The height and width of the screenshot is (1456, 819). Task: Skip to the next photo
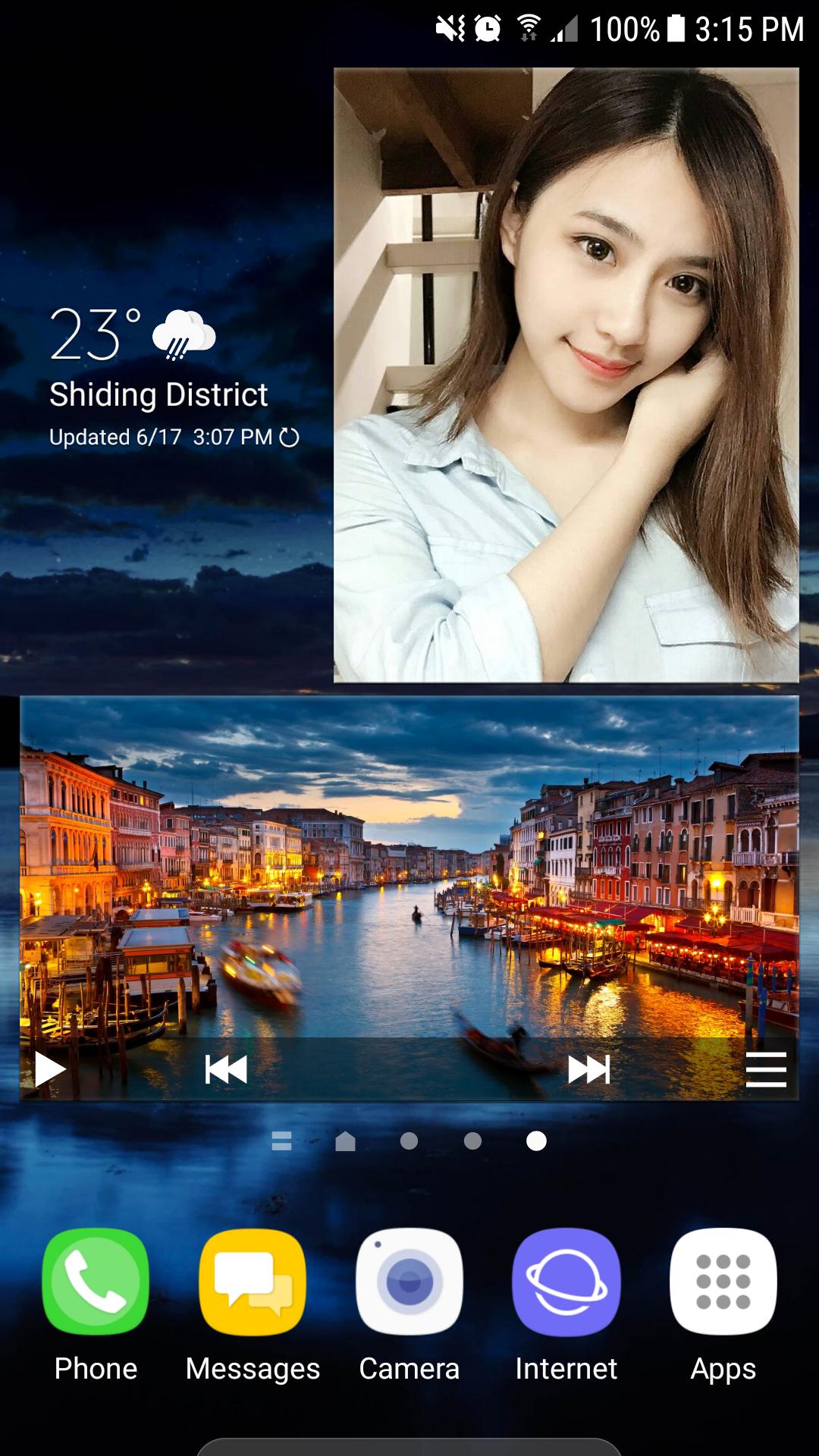point(589,1070)
